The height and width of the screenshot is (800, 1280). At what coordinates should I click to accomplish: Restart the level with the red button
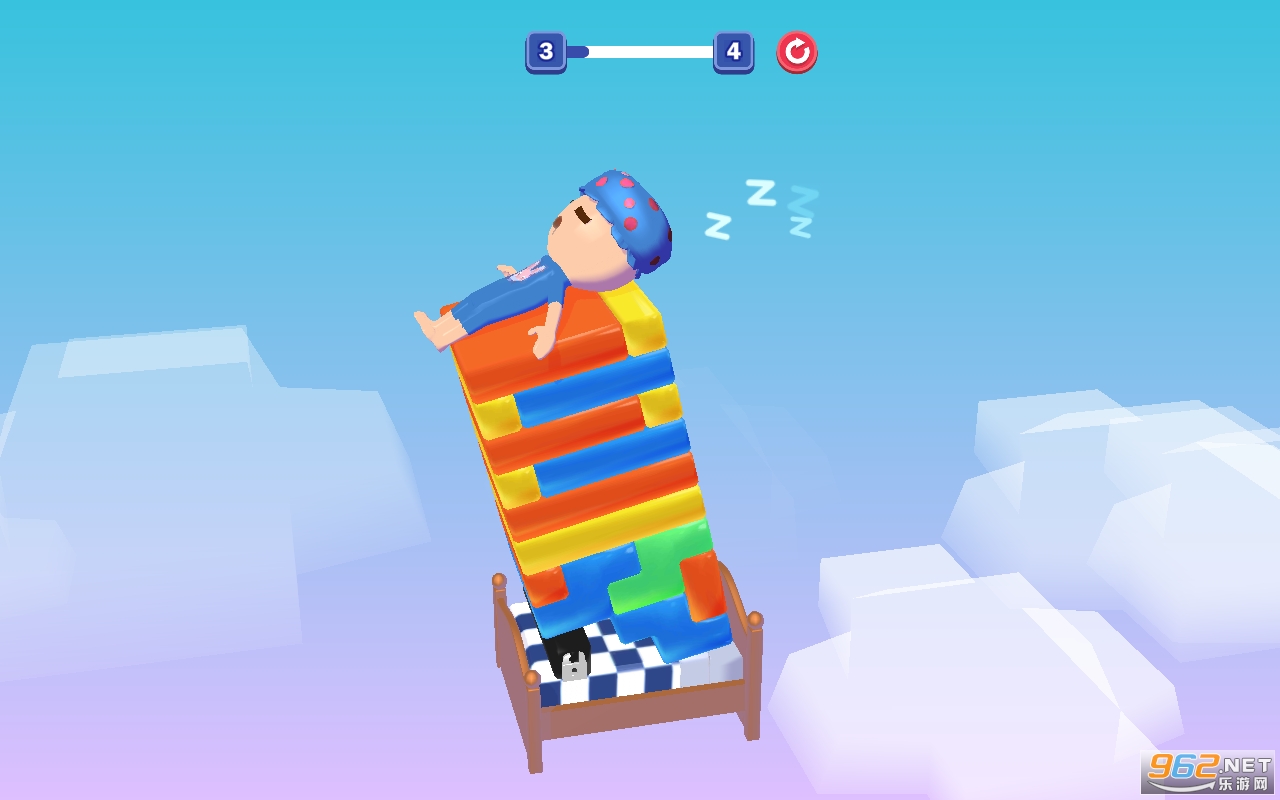[x=797, y=52]
